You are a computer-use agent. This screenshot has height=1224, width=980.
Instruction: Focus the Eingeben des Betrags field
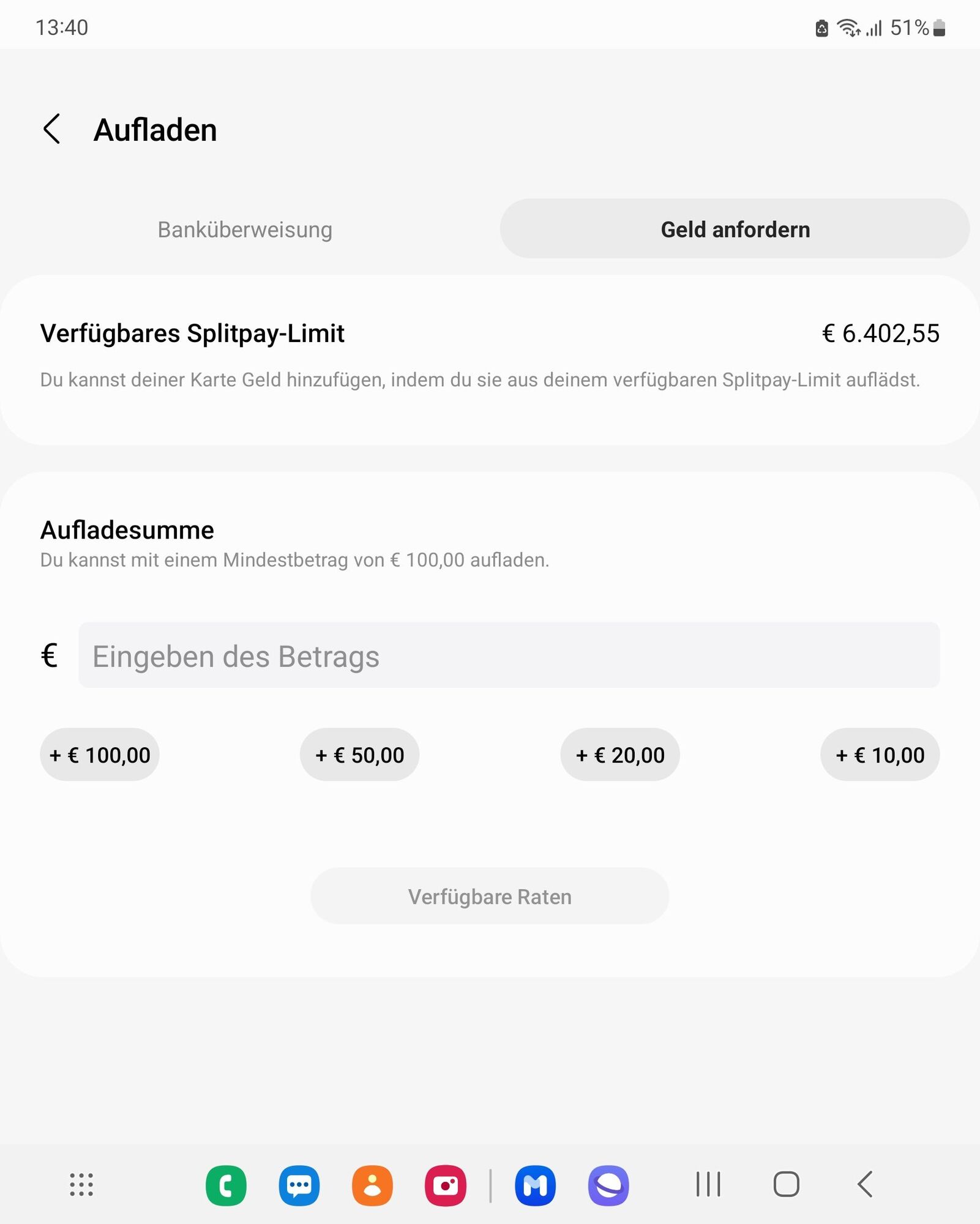[509, 655]
